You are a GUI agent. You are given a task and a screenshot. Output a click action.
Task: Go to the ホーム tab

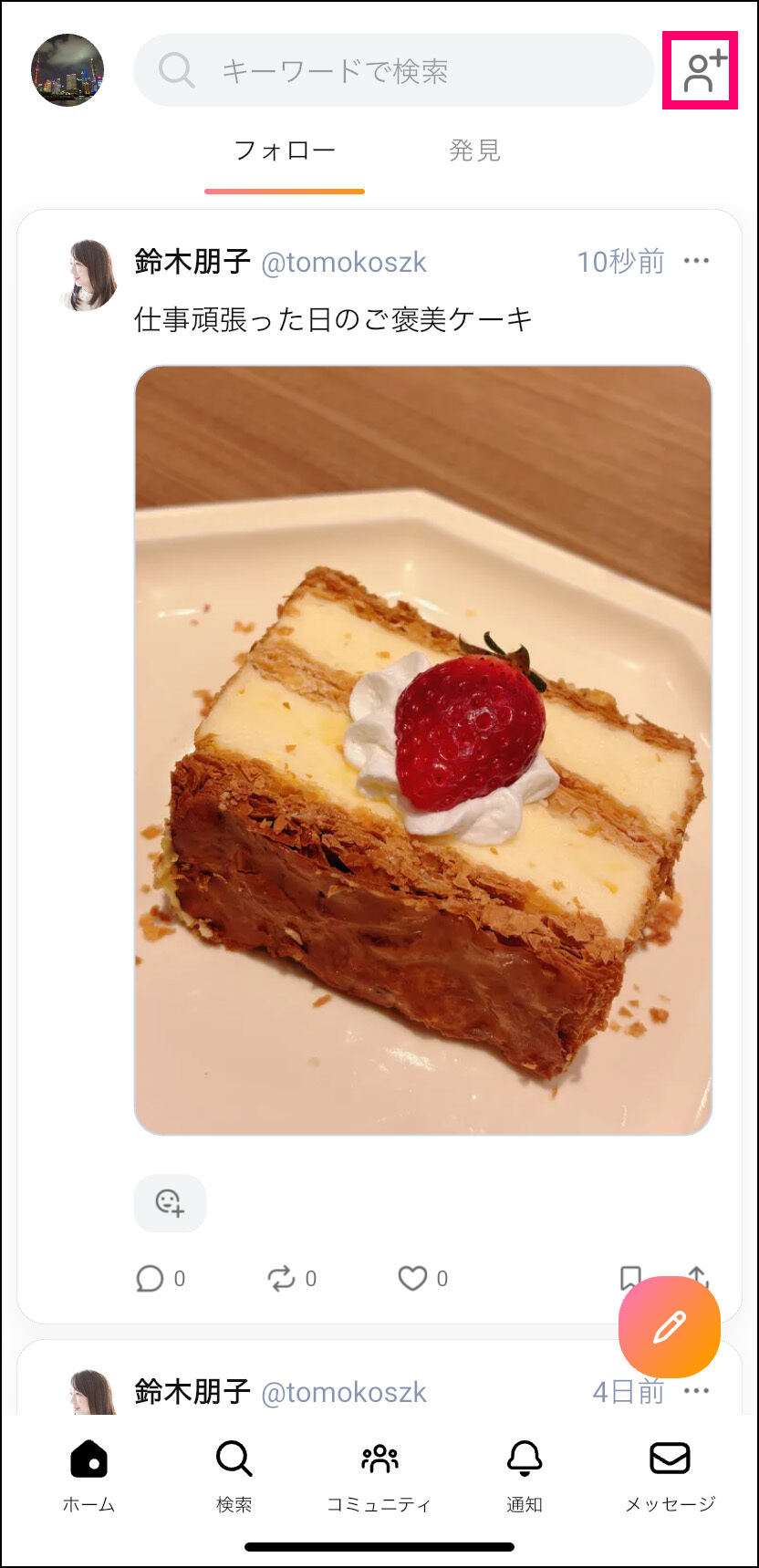[x=88, y=1476]
